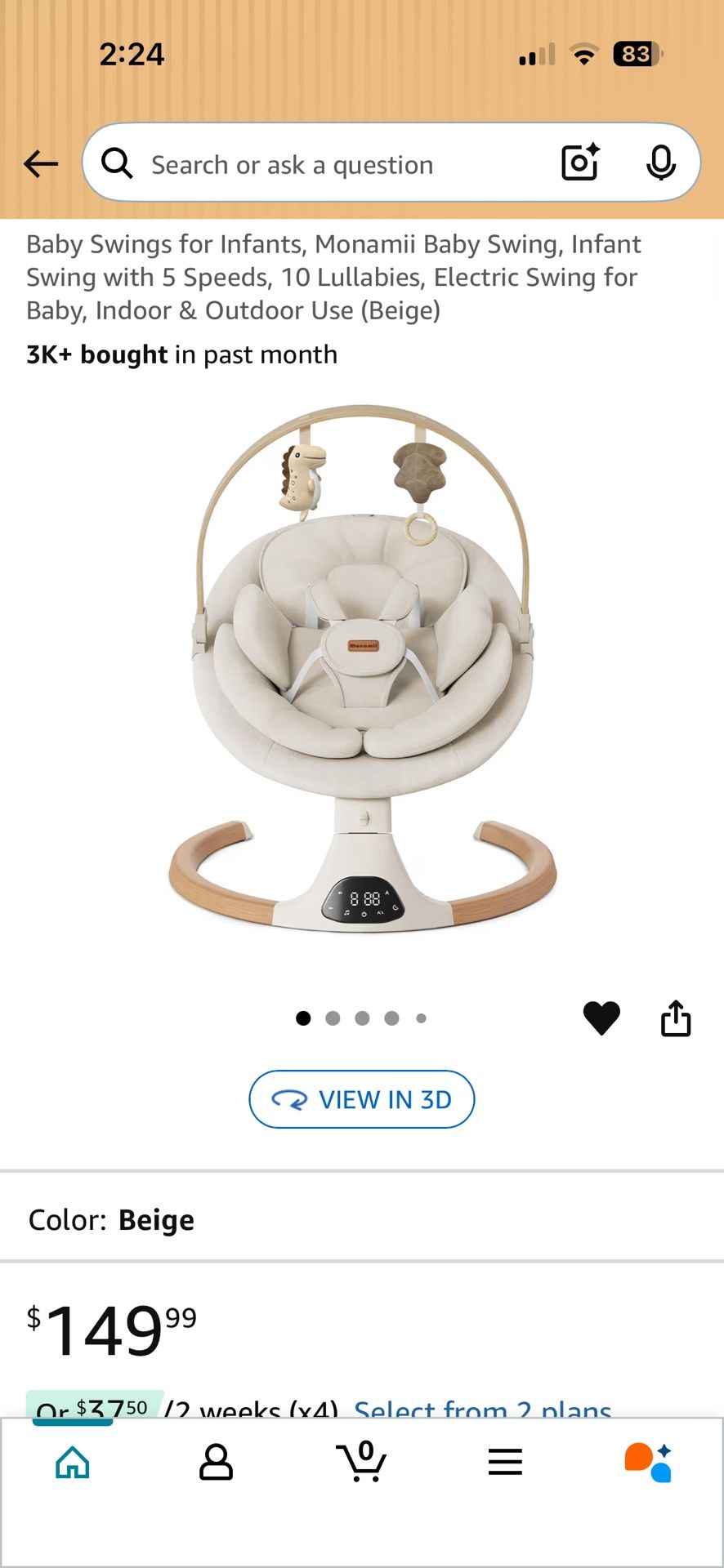Start voice search with the microphone icon
This screenshot has width=724, height=1568.
point(661,163)
